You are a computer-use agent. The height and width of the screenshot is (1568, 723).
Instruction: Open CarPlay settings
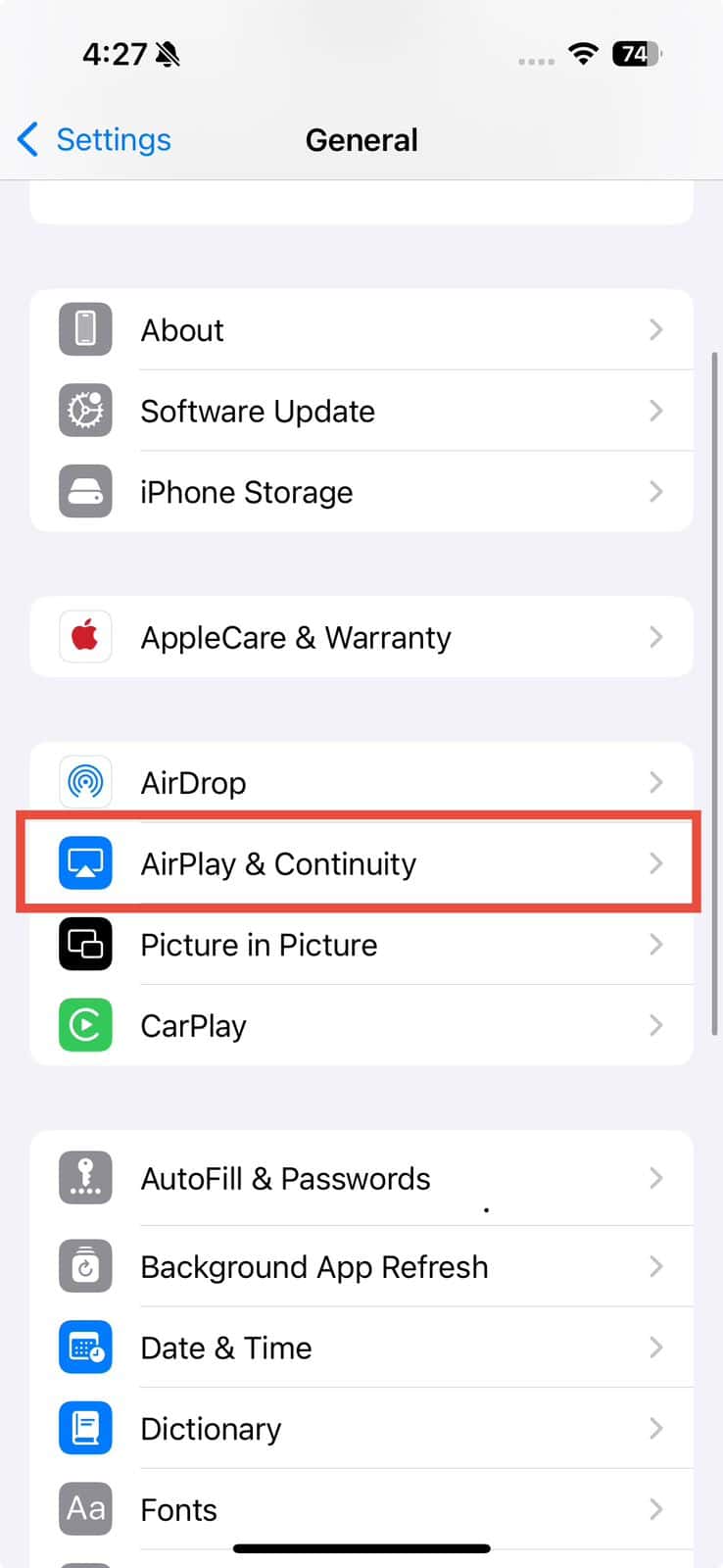(361, 1026)
